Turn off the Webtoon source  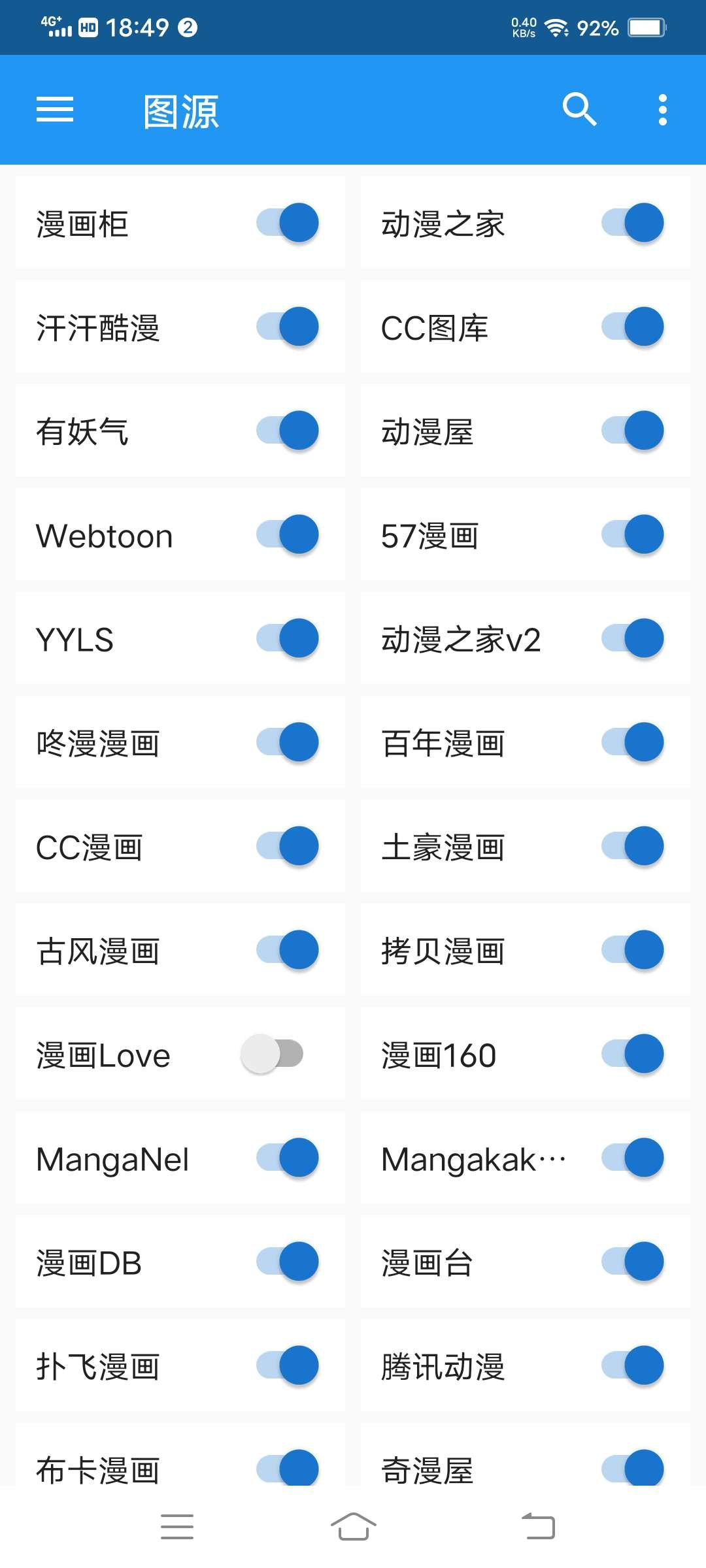tap(288, 534)
